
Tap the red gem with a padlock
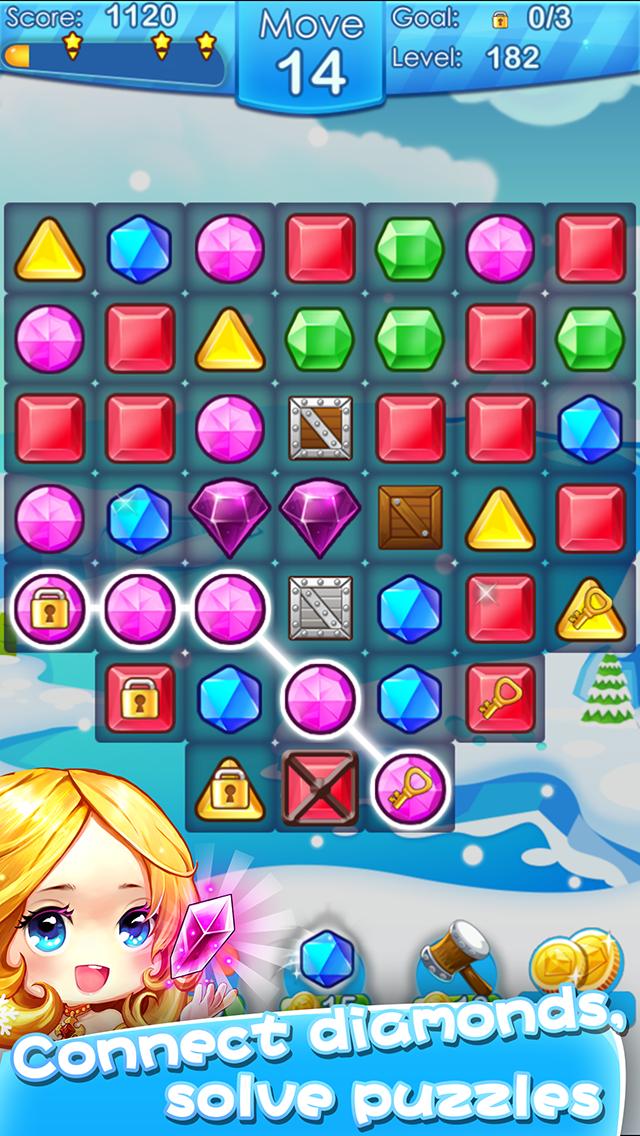point(141,697)
